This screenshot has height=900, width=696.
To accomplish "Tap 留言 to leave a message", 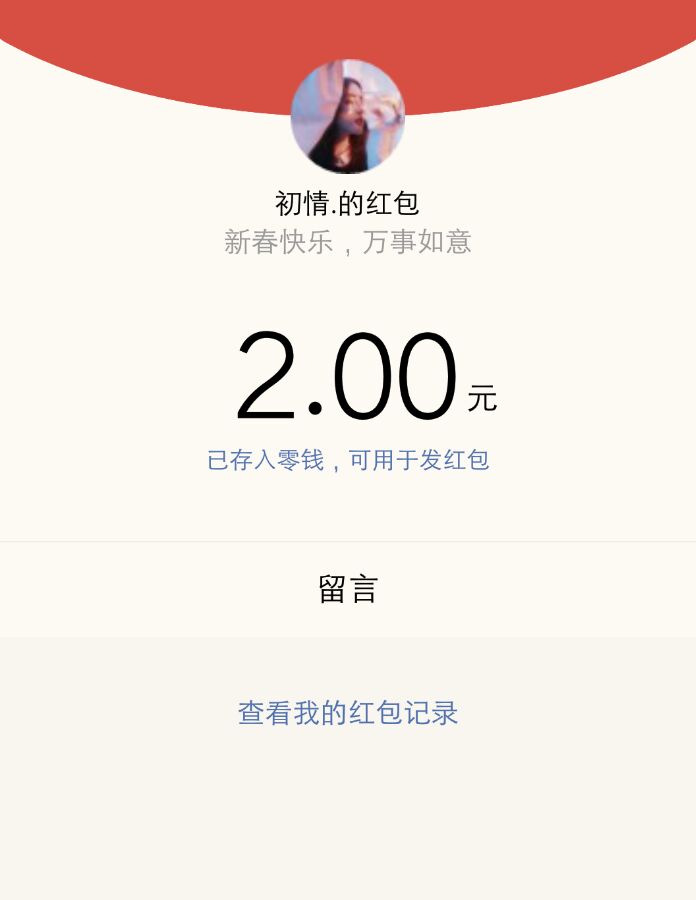I will 347,589.
